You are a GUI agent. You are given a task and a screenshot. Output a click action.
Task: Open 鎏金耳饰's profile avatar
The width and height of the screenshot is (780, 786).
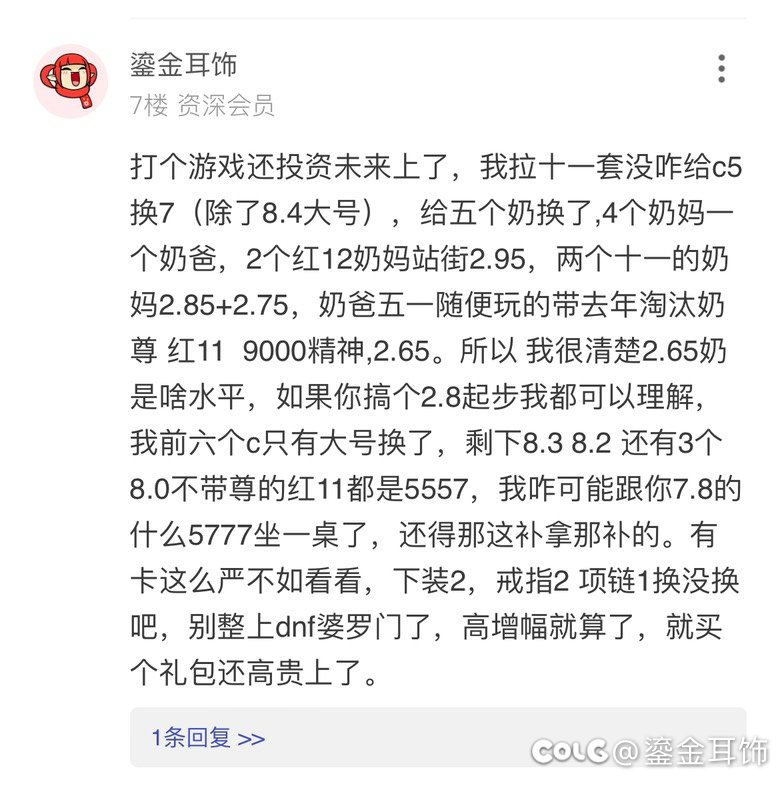[x=71, y=81]
